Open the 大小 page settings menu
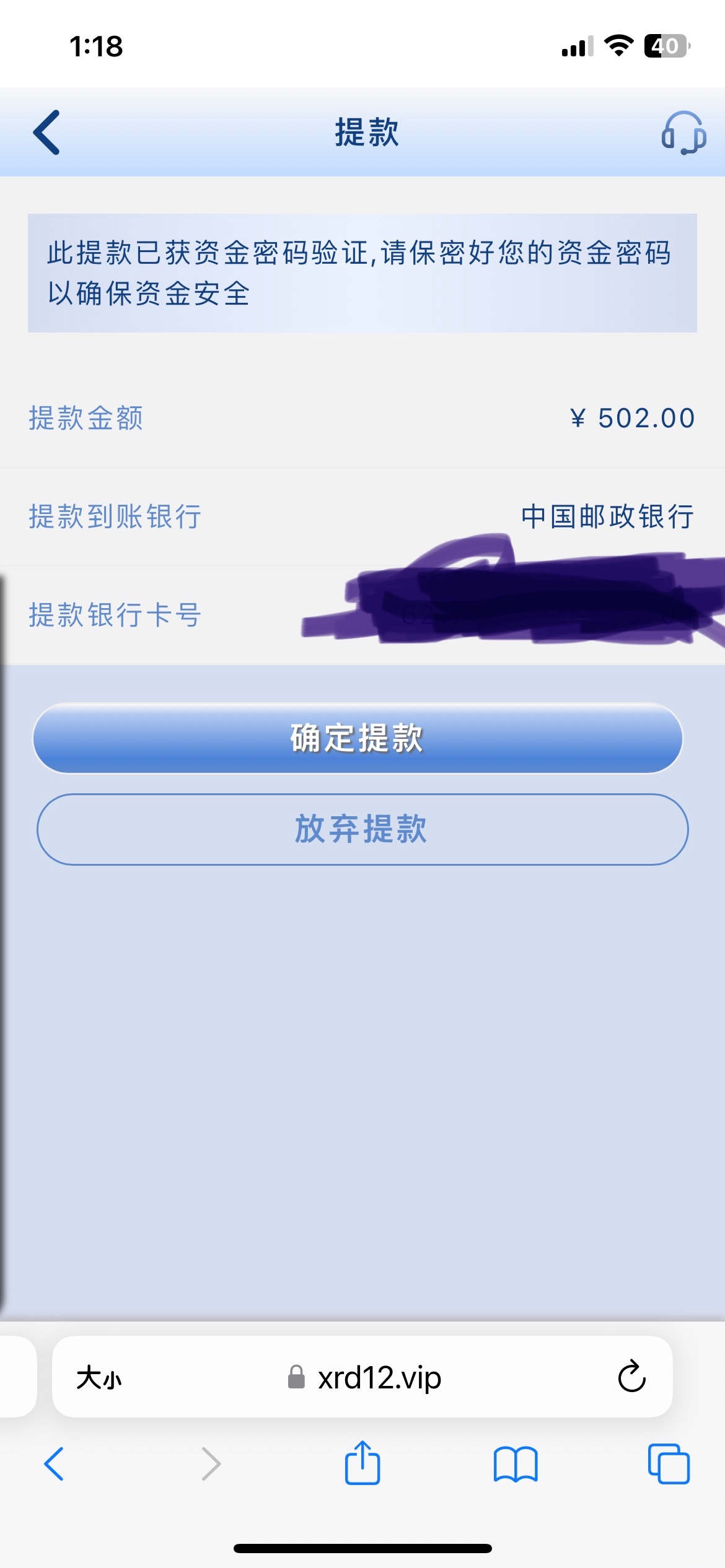Image resolution: width=725 pixels, height=1568 pixels. pyautogui.click(x=99, y=1378)
